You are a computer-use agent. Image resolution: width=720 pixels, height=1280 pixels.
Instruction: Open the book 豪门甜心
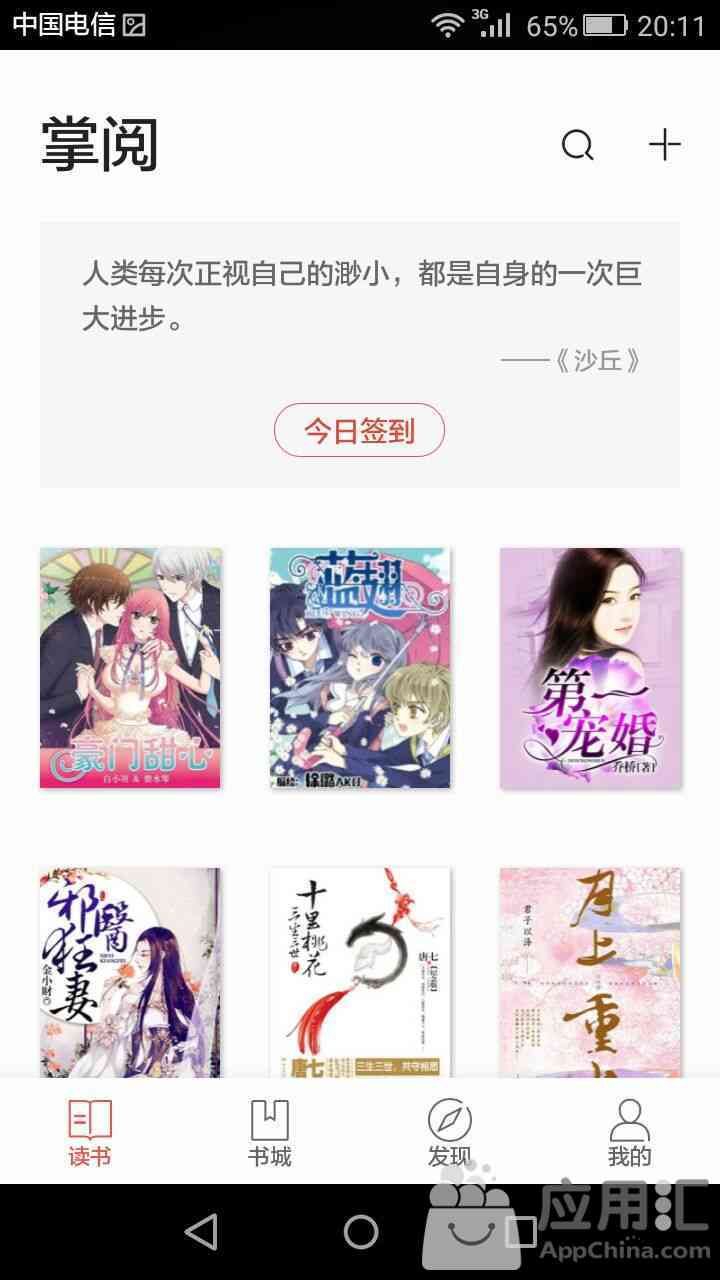[x=130, y=667]
